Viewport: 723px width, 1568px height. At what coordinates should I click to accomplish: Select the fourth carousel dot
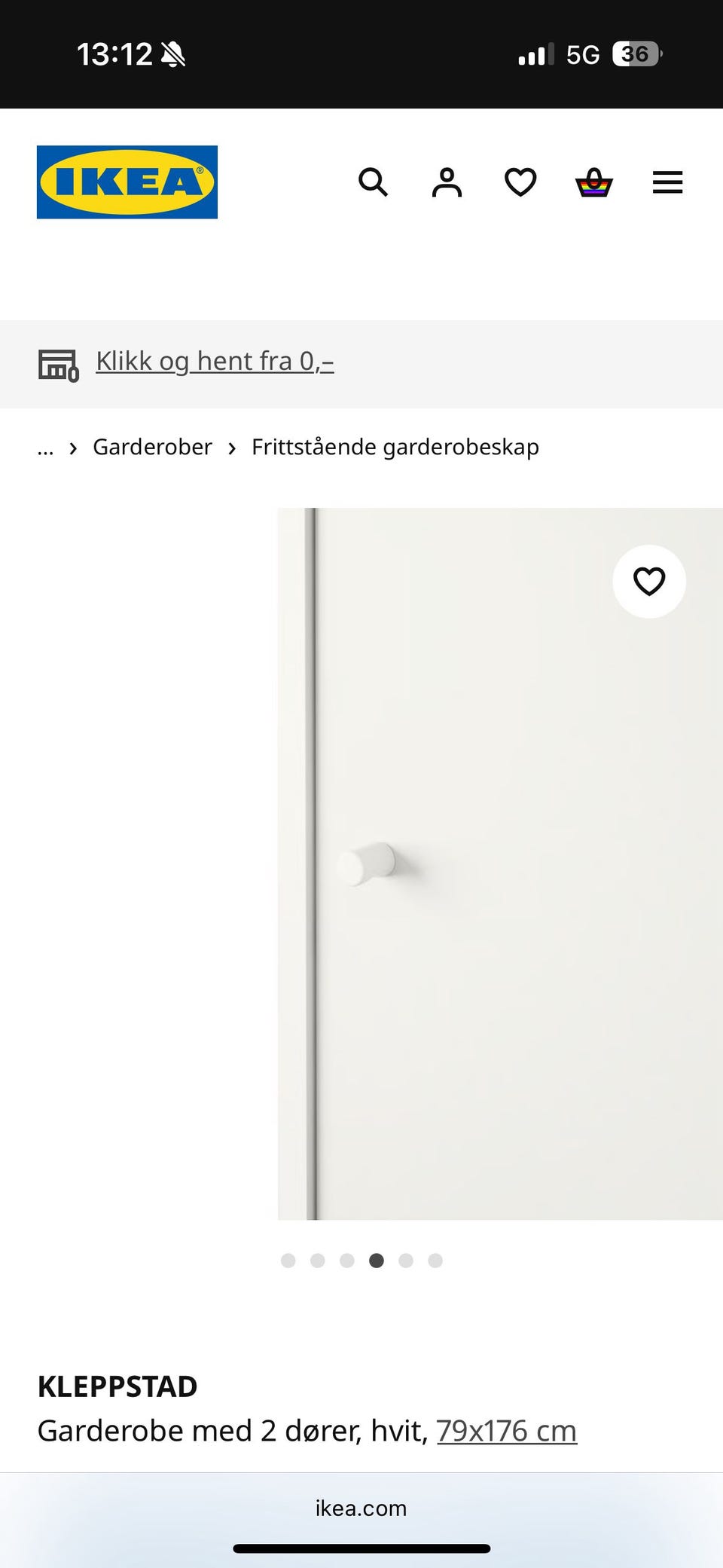point(377,1261)
